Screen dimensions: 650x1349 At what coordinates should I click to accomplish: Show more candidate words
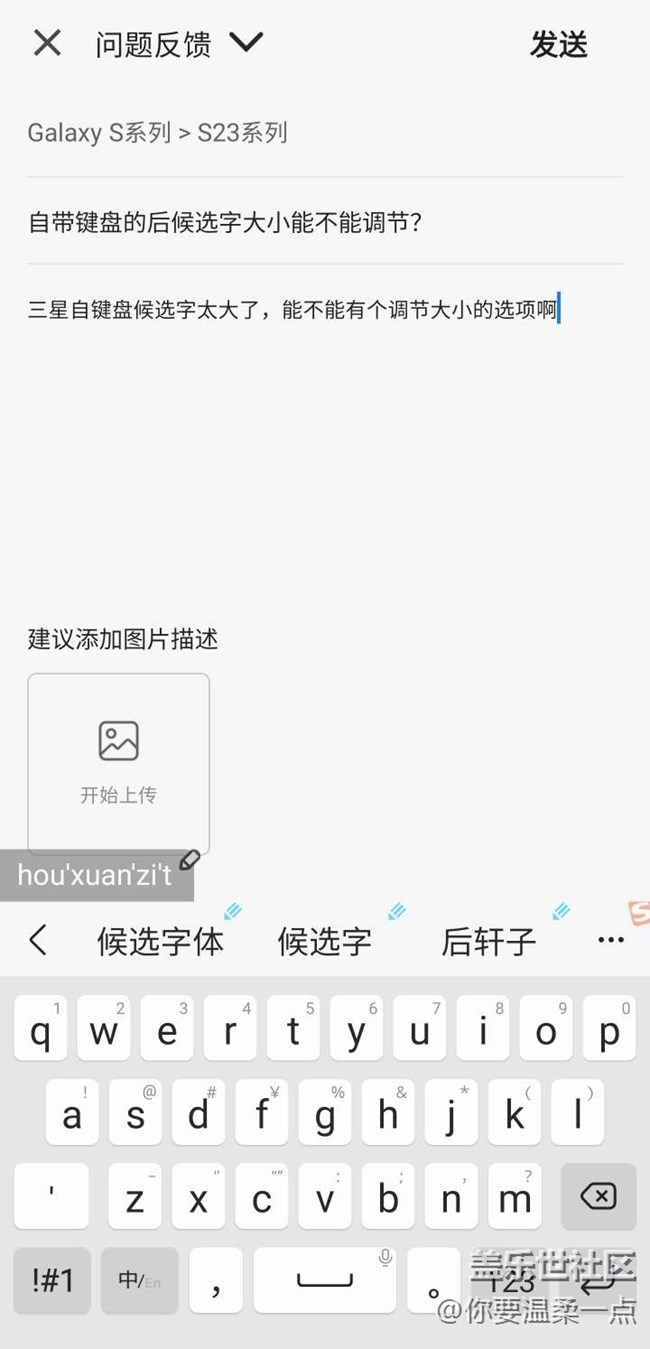coord(610,940)
